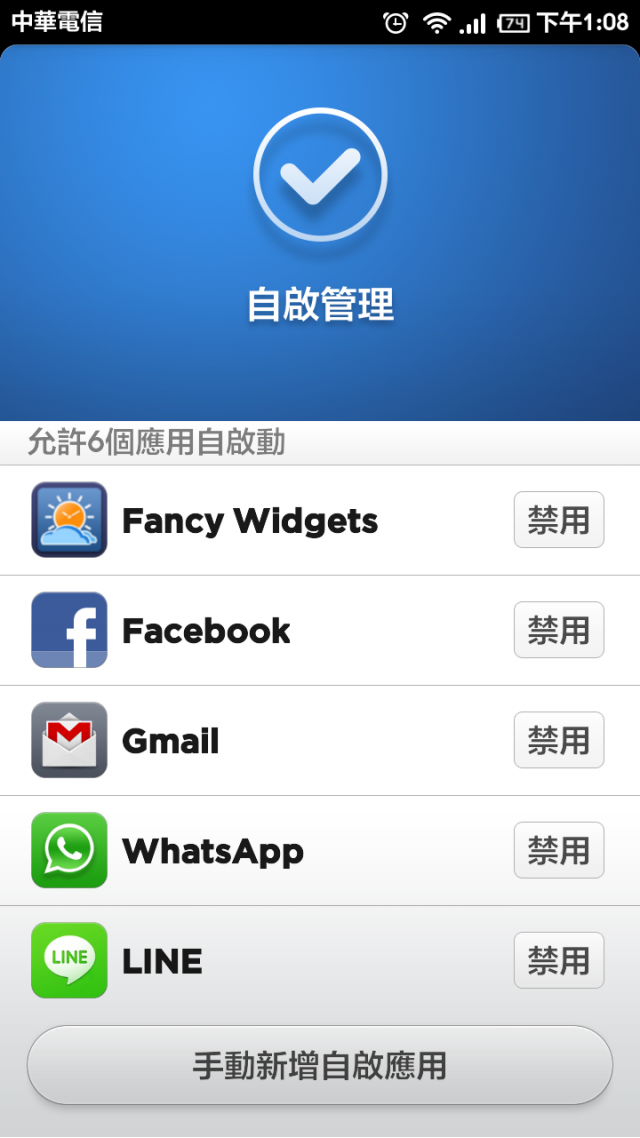
Task: Select the 禁用 button for LINE
Action: pyautogui.click(x=559, y=961)
